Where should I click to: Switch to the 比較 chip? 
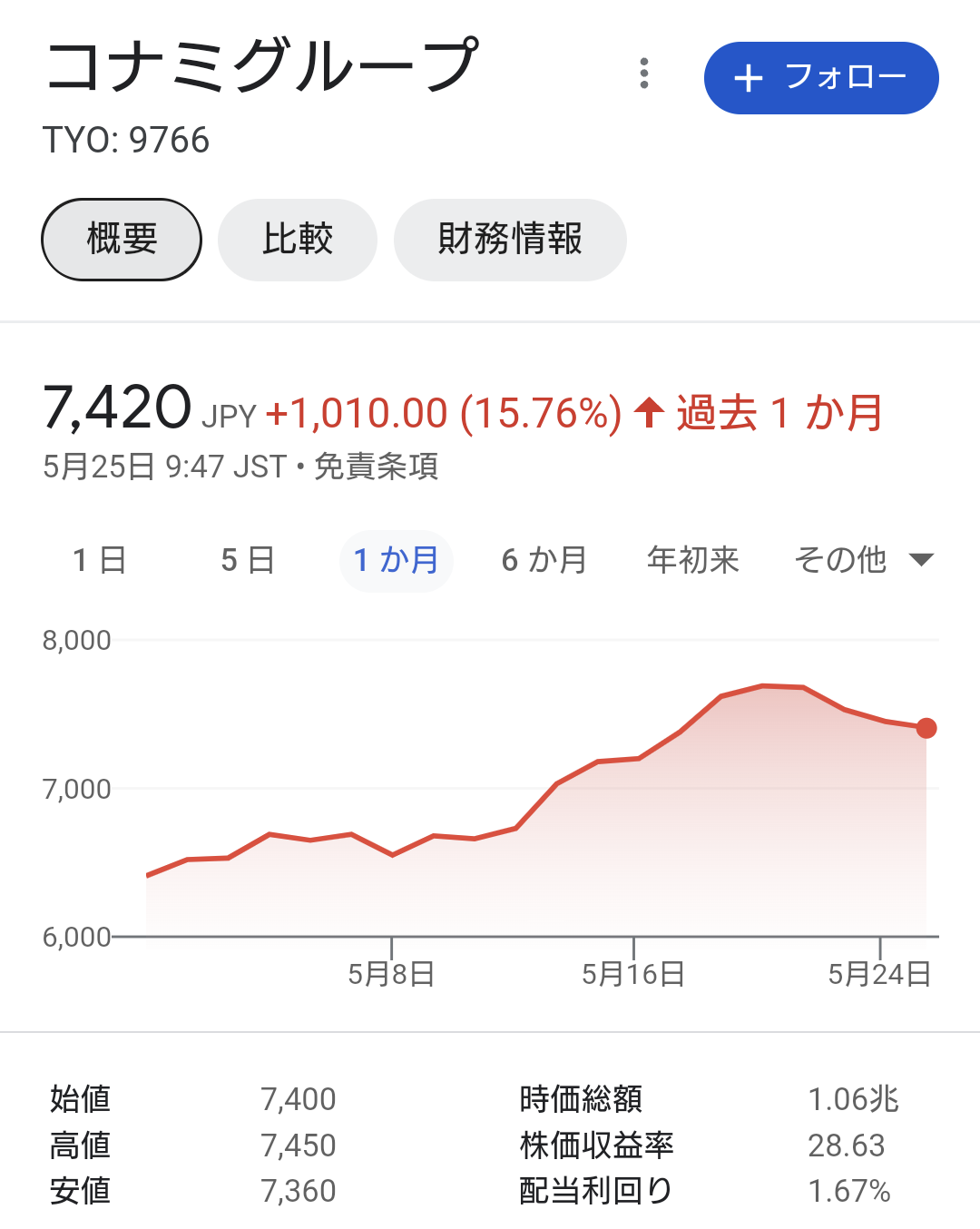298,240
